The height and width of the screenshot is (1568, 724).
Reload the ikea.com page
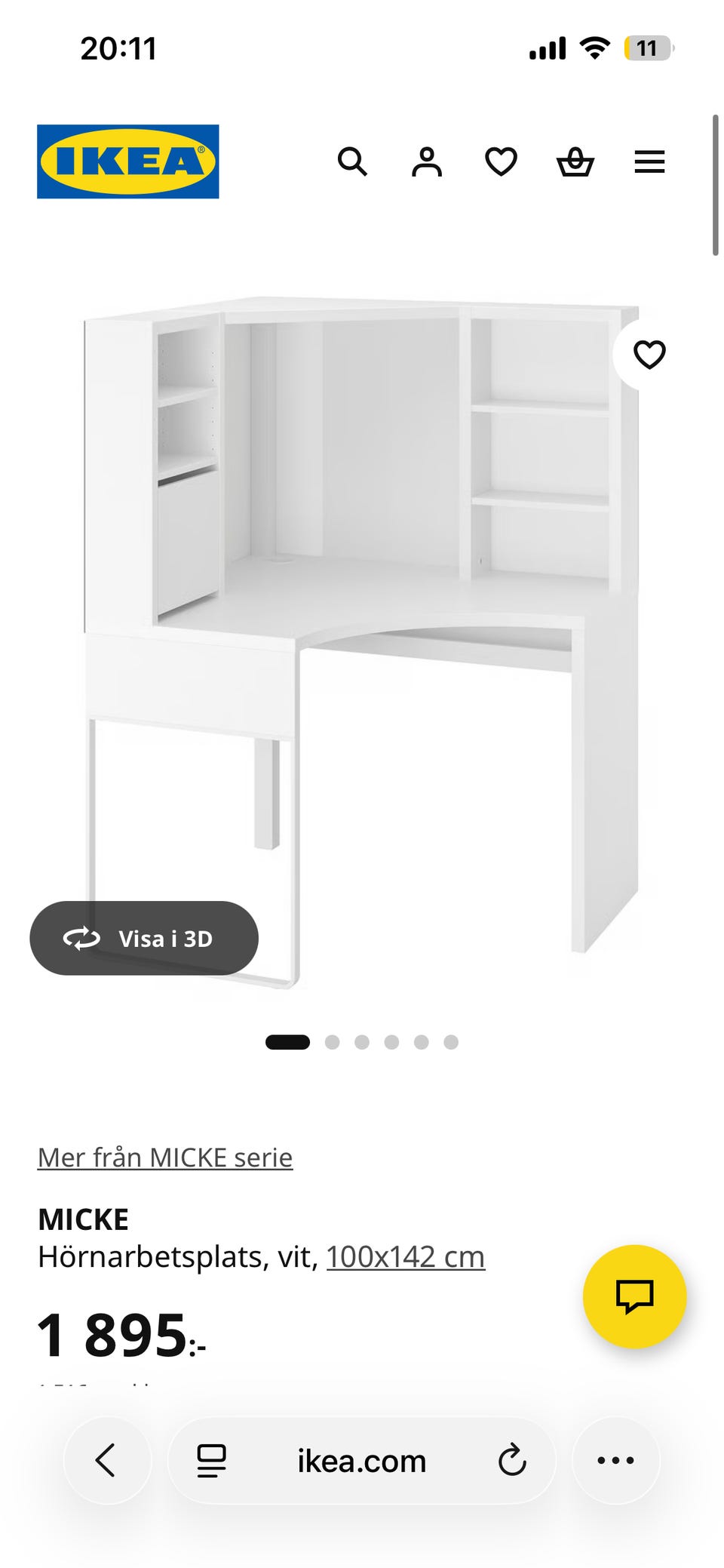pyautogui.click(x=512, y=1460)
